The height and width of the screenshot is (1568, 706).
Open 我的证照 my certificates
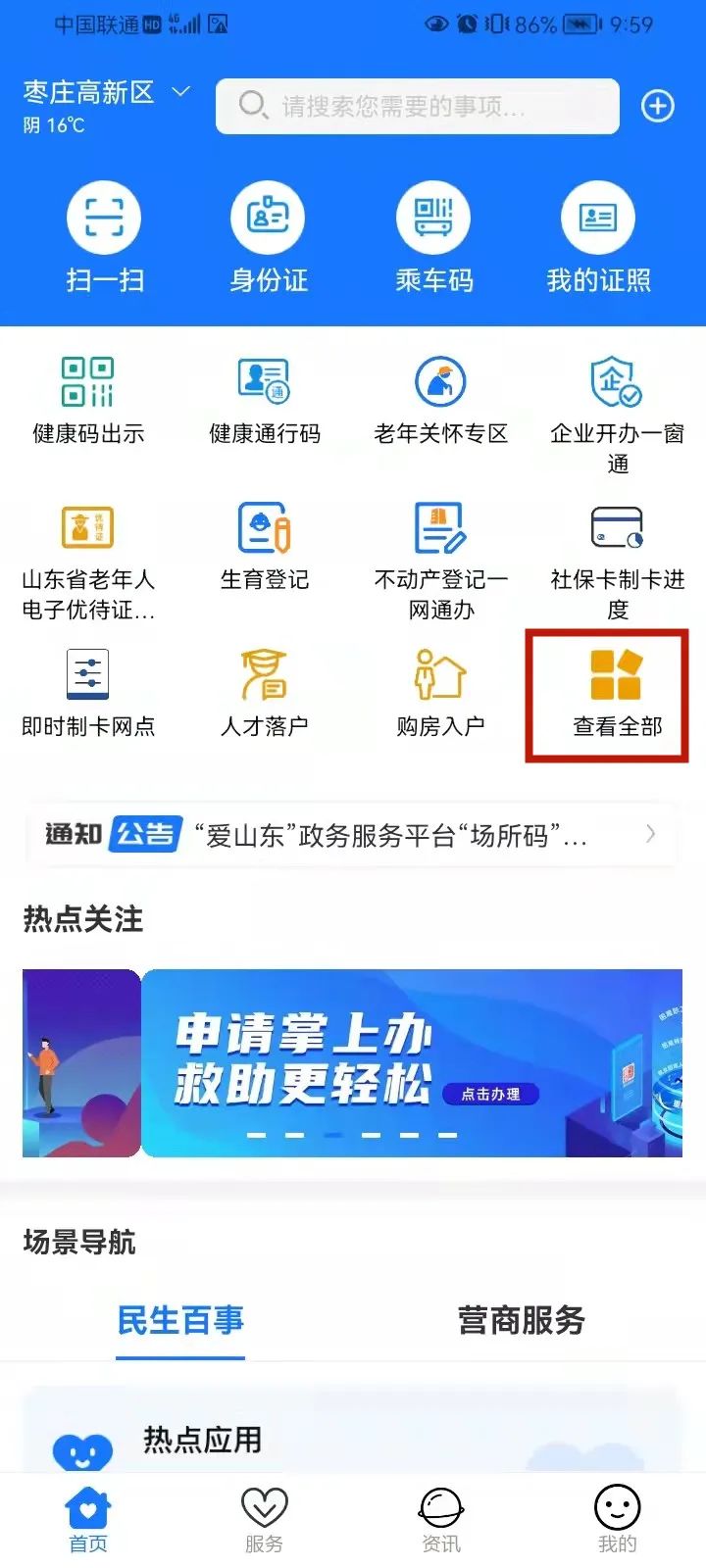coord(598,235)
